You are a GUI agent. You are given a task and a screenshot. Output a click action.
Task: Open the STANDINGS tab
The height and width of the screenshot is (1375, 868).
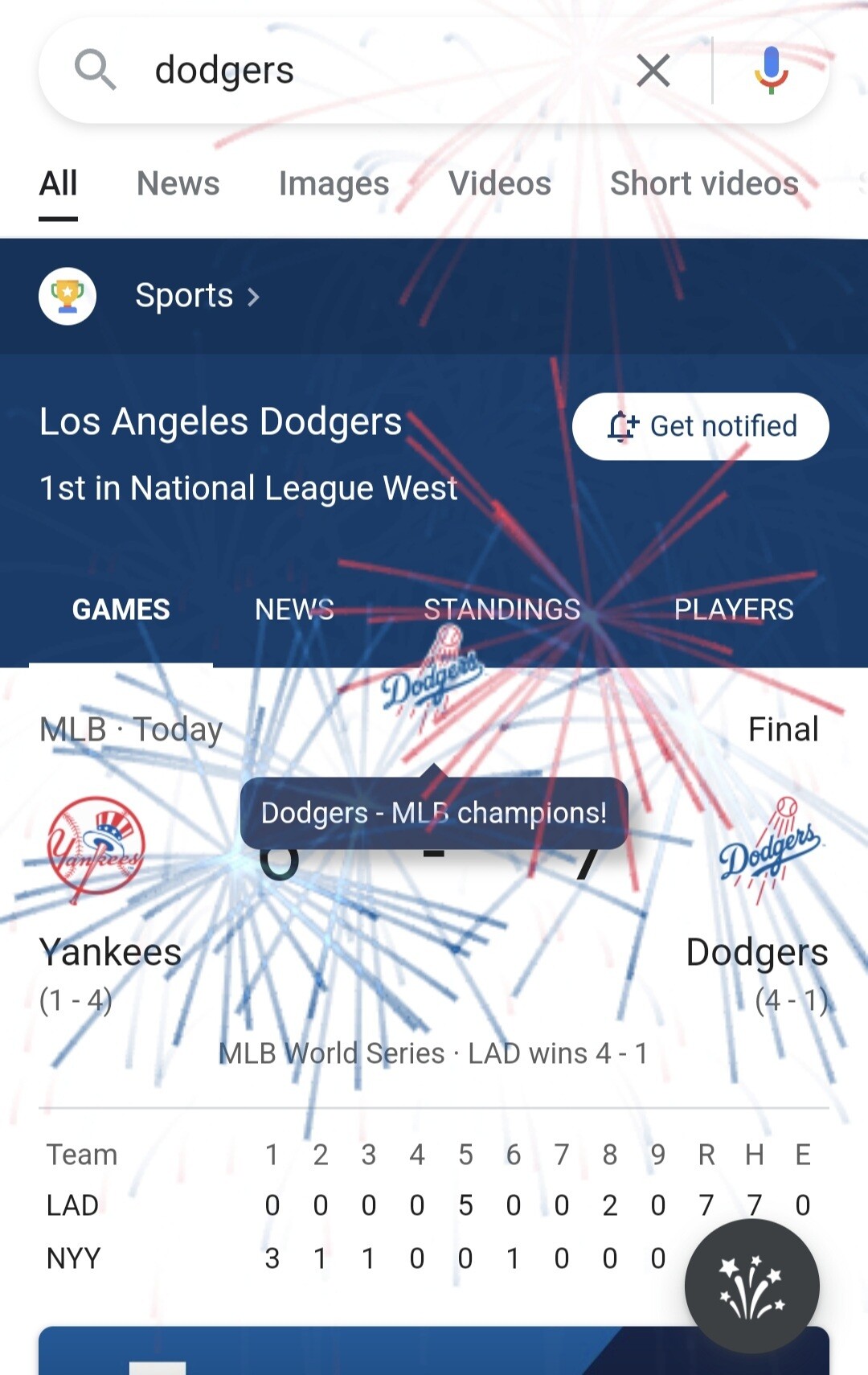tap(502, 610)
